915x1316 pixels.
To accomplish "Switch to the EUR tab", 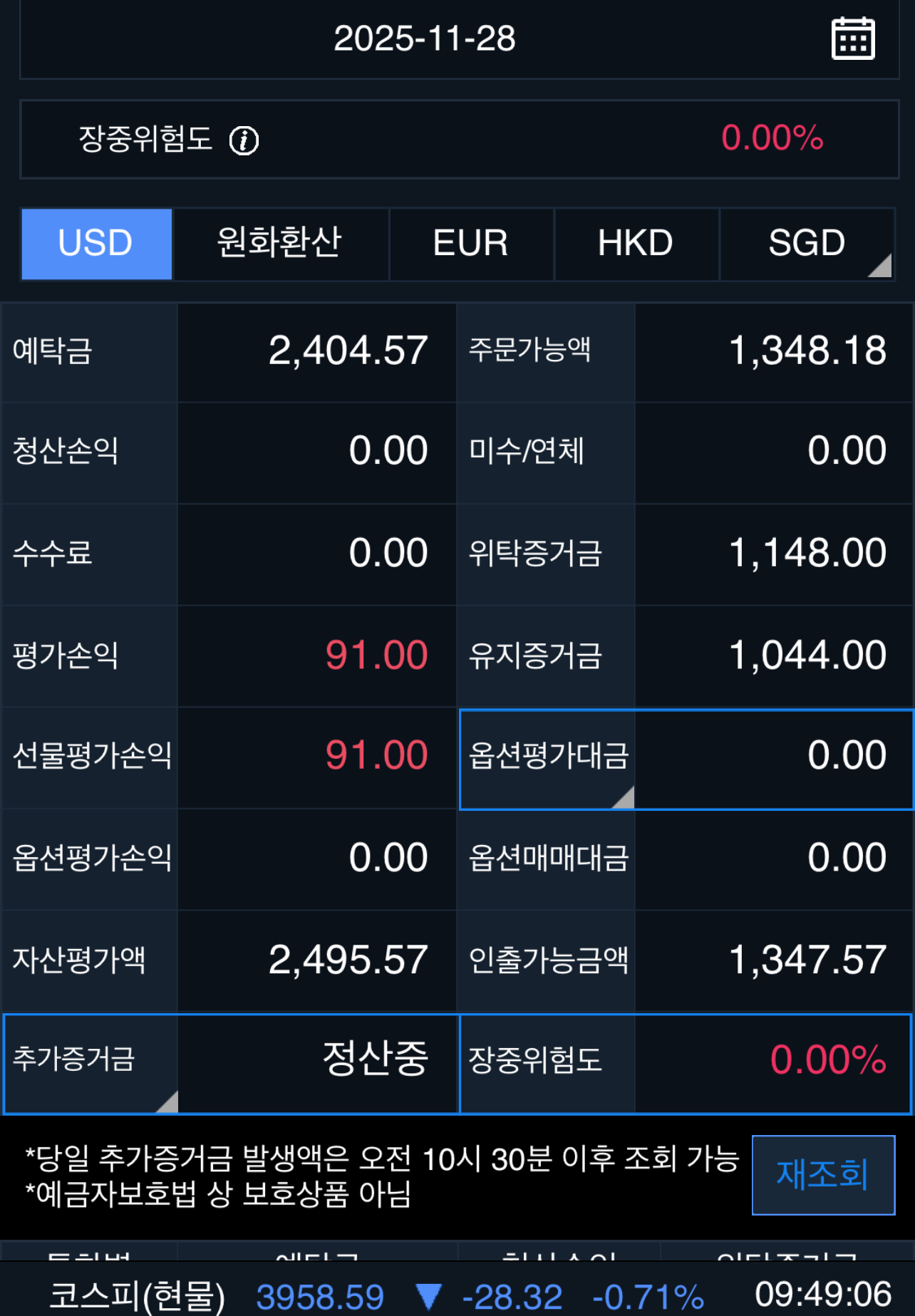I will click(470, 244).
